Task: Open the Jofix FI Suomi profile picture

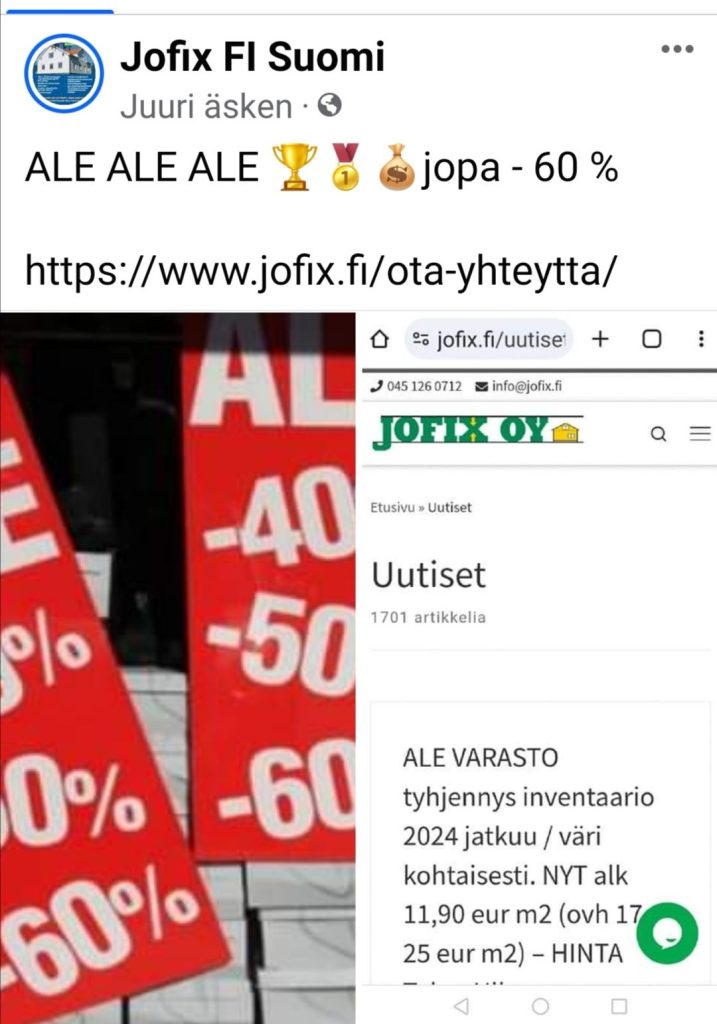Action: pos(64,73)
